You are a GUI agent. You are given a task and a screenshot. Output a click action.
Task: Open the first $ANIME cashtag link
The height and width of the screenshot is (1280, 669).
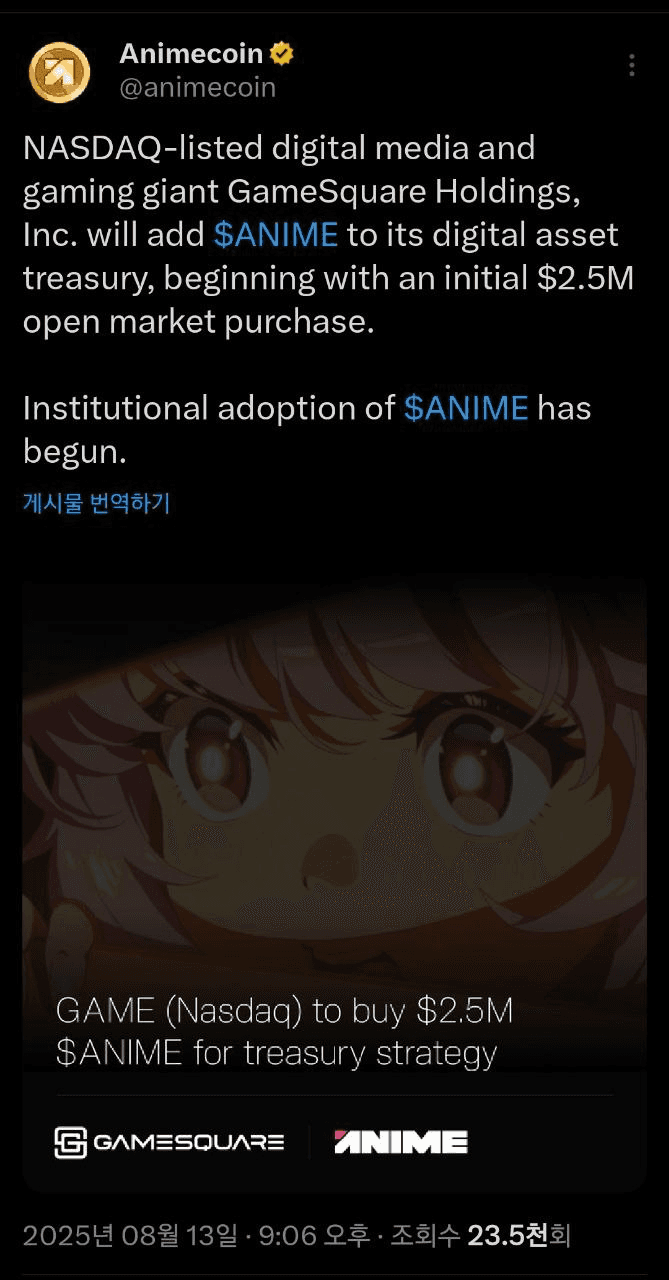tap(276, 235)
